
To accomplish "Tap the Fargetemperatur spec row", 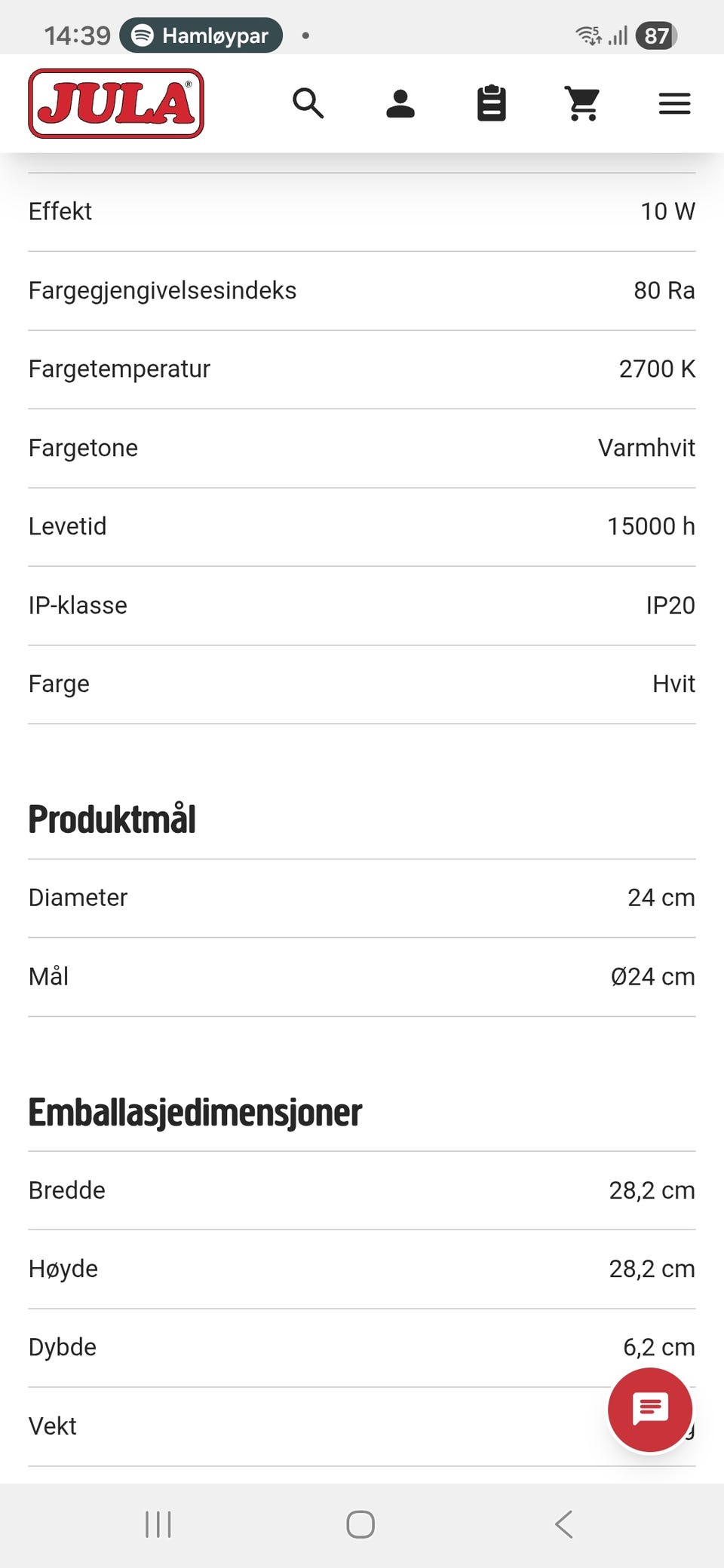I will (362, 369).
